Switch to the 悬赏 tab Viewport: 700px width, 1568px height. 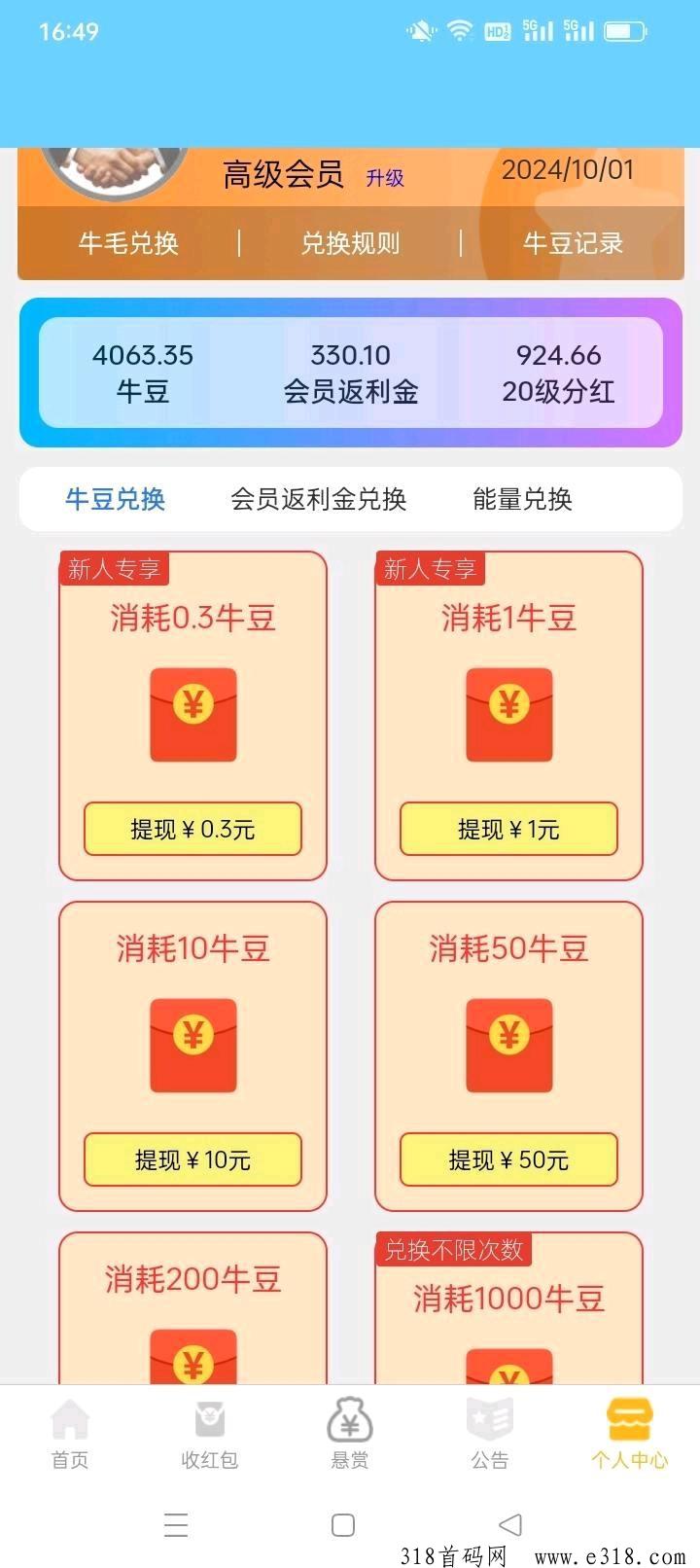[350, 1434]
